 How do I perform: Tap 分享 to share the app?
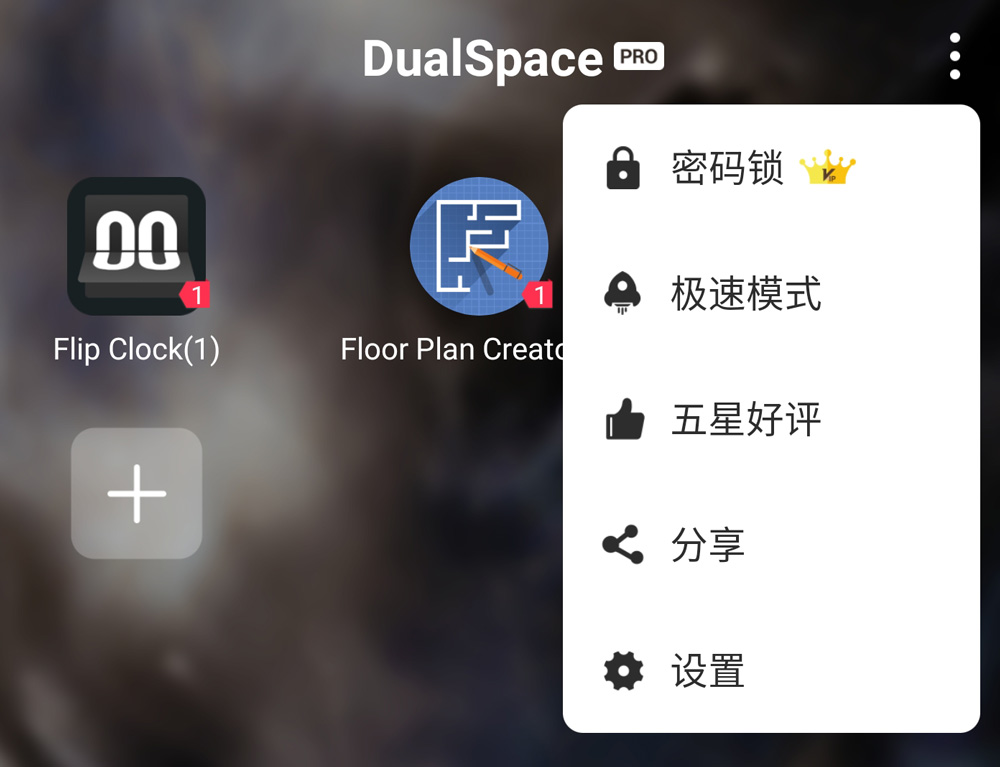click(707, 546)
